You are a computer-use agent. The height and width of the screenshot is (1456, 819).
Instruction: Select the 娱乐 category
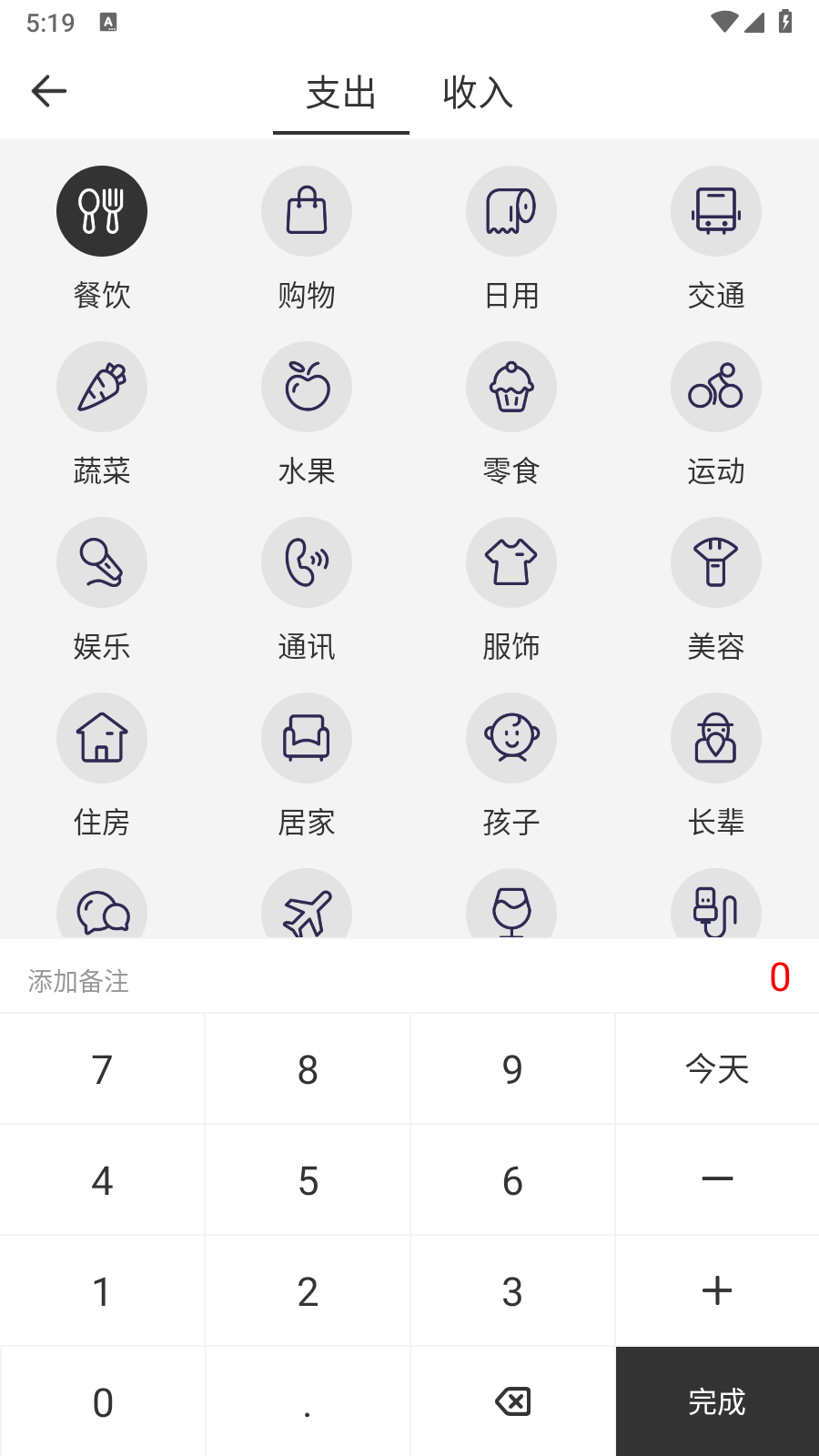[x=102, y=563]
